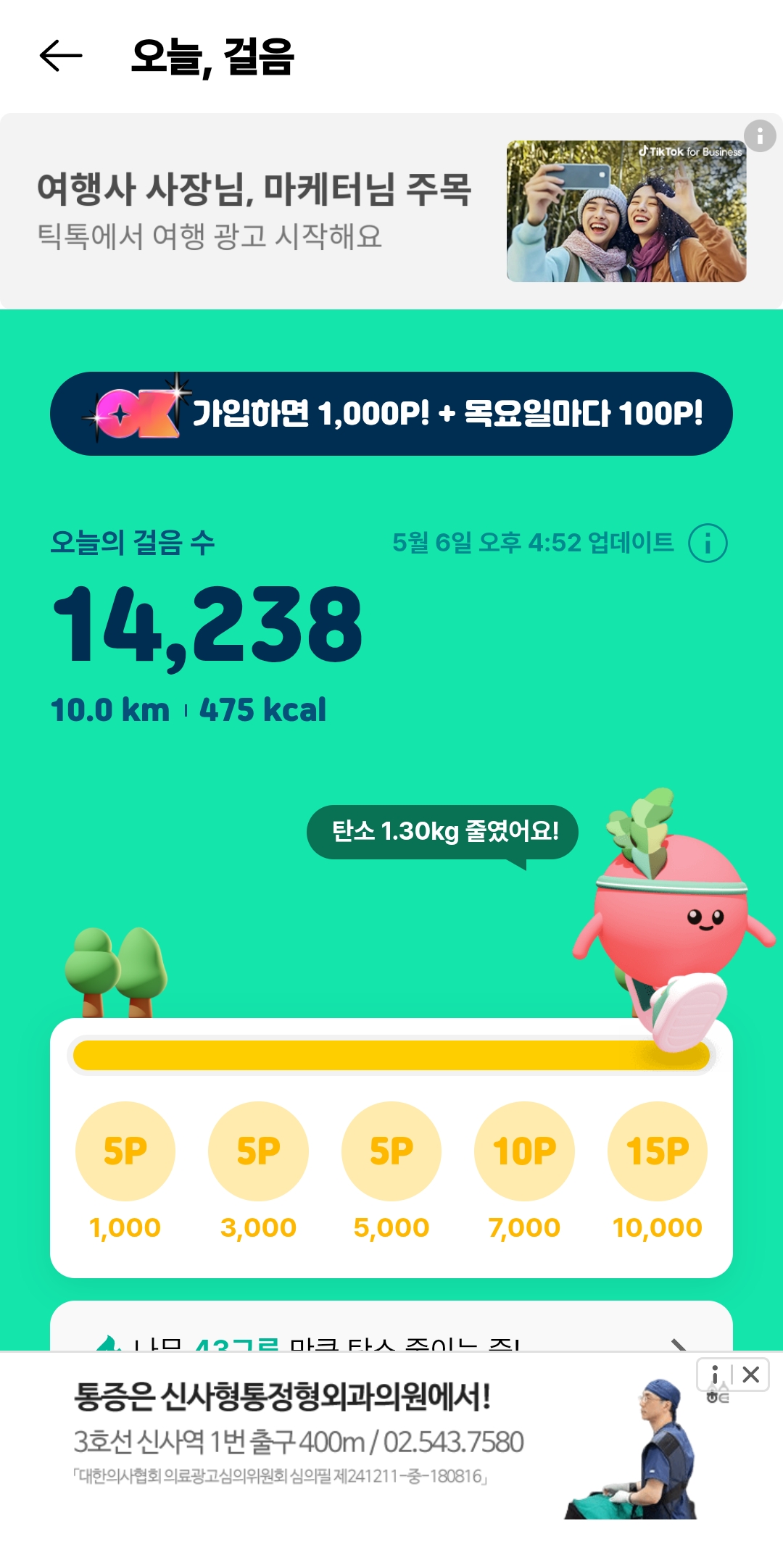
Task: Claim the 5P reward for 5,000 steps
Action: (x=391, y=1151)
